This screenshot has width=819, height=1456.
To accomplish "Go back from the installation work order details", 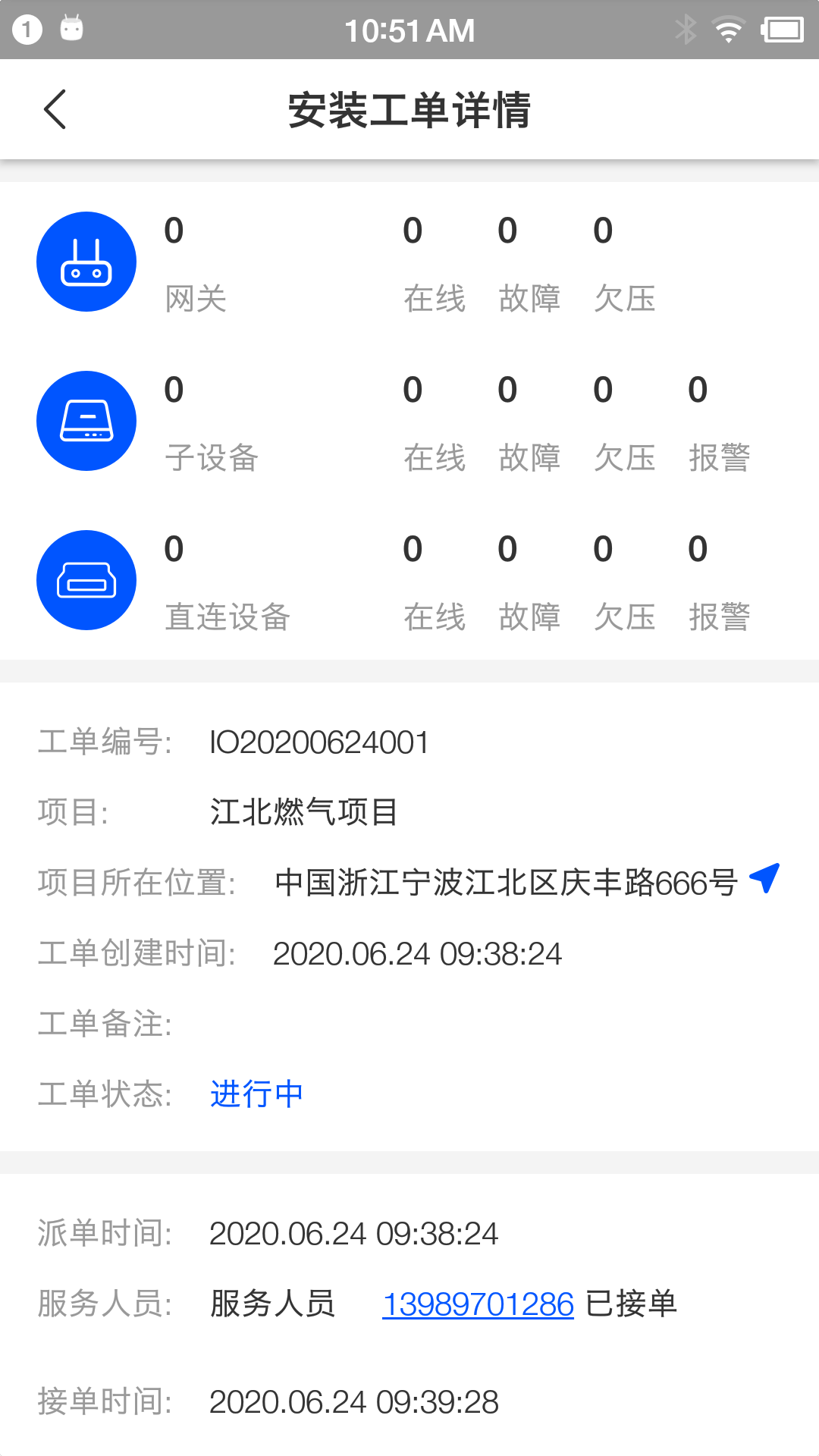I will pyautogui.click(x=55, y=109).
